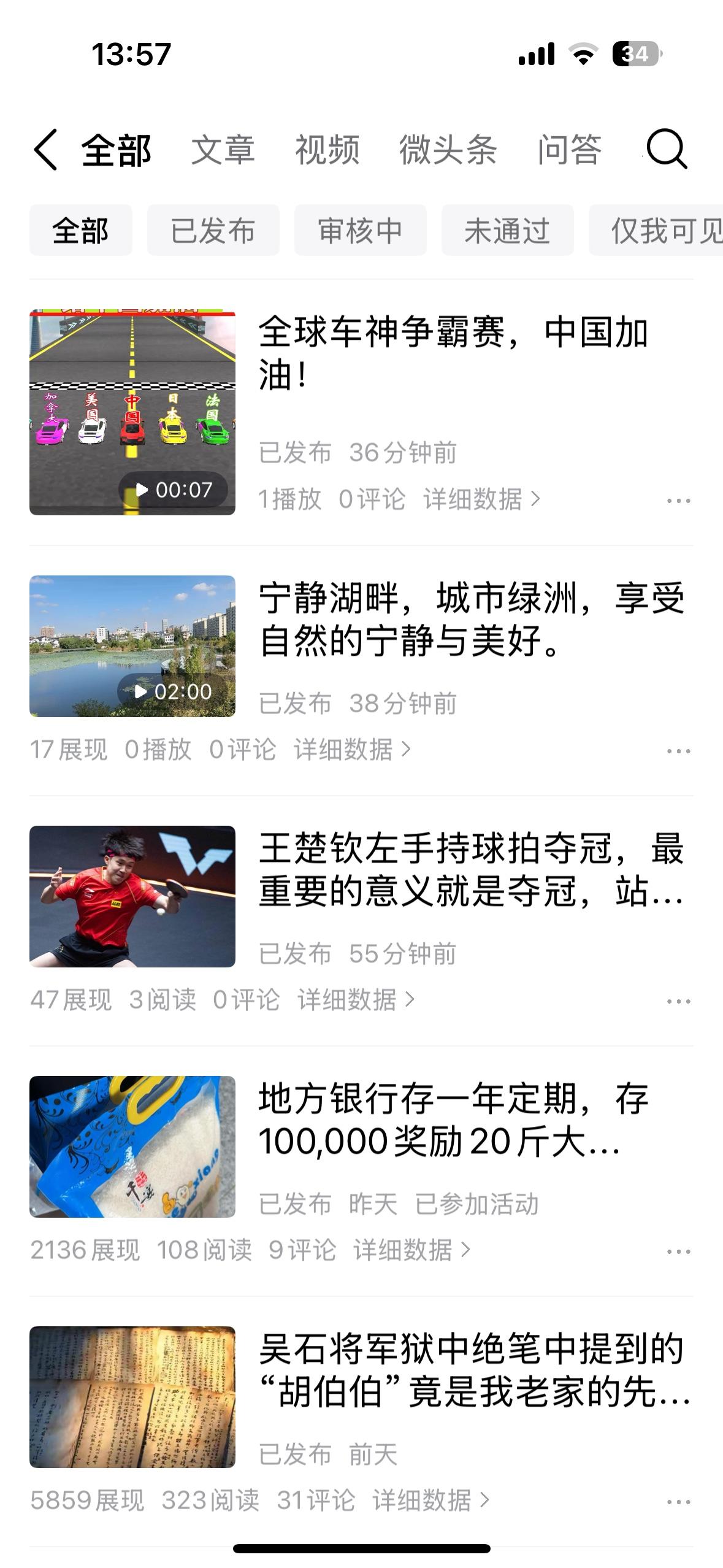Switch to the 文章 tab

pyautogui.click(x=223, y=150)
